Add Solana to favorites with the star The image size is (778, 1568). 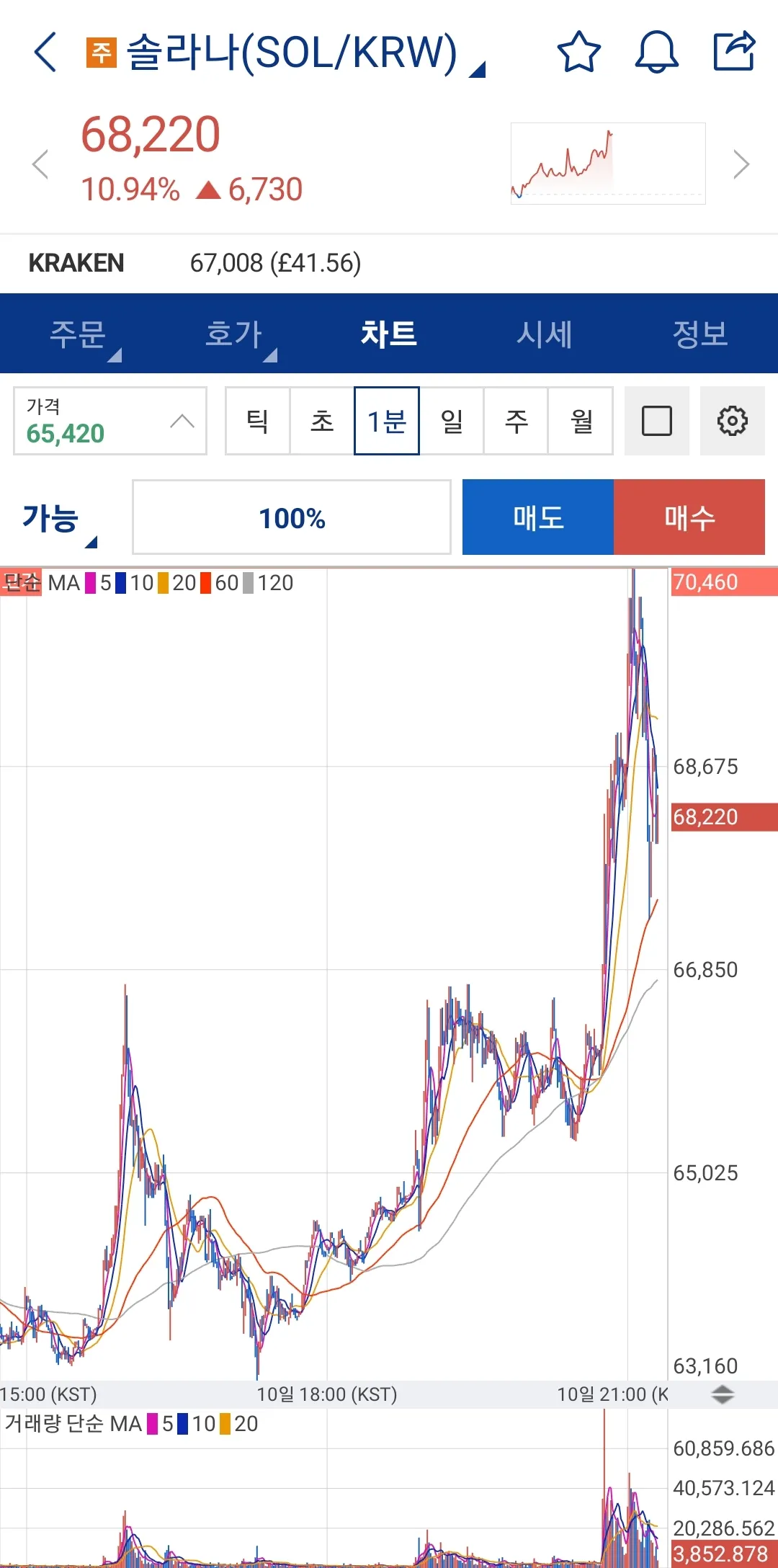tap(579, 53)
